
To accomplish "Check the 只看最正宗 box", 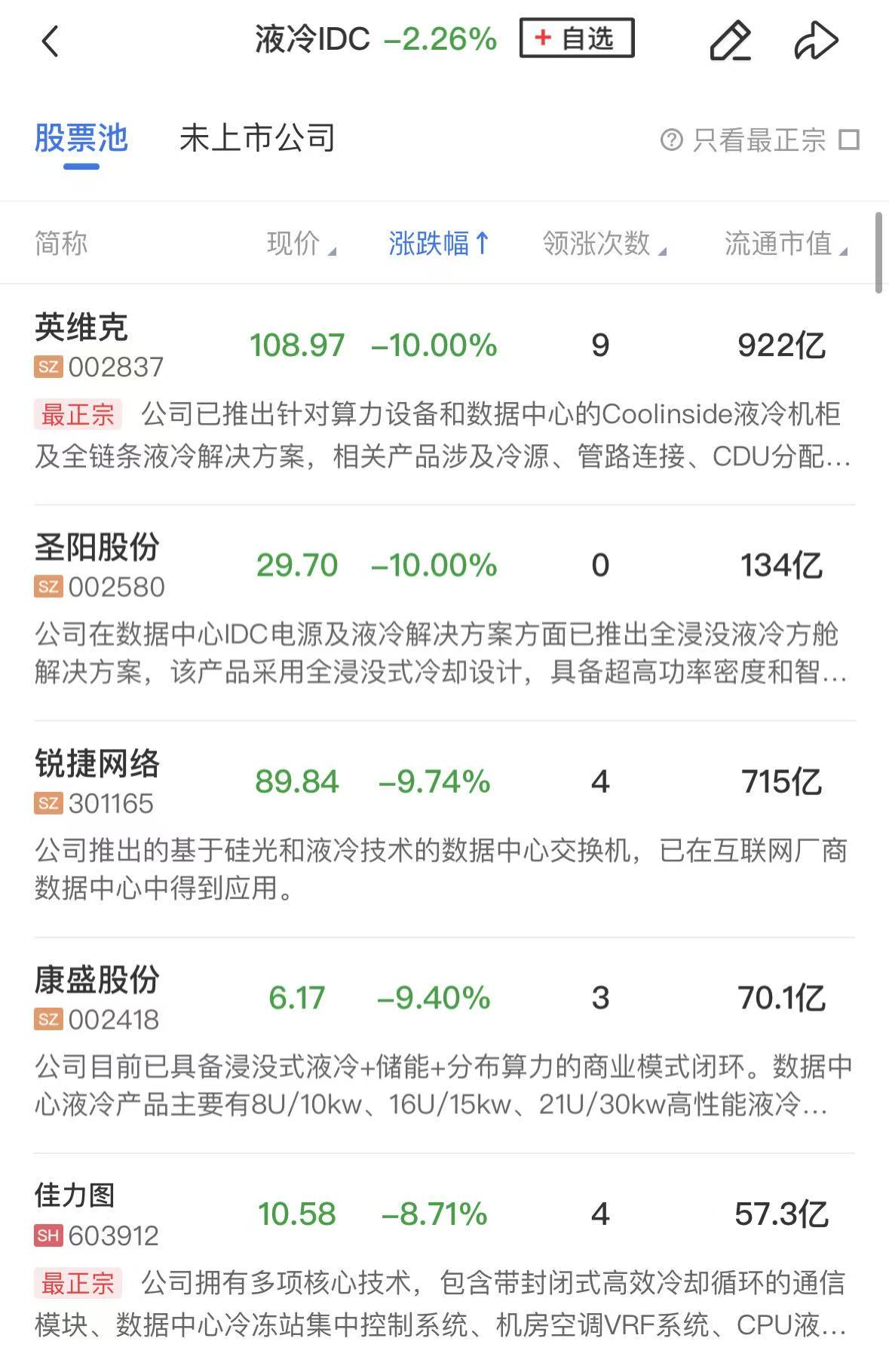I will point(850,140).
